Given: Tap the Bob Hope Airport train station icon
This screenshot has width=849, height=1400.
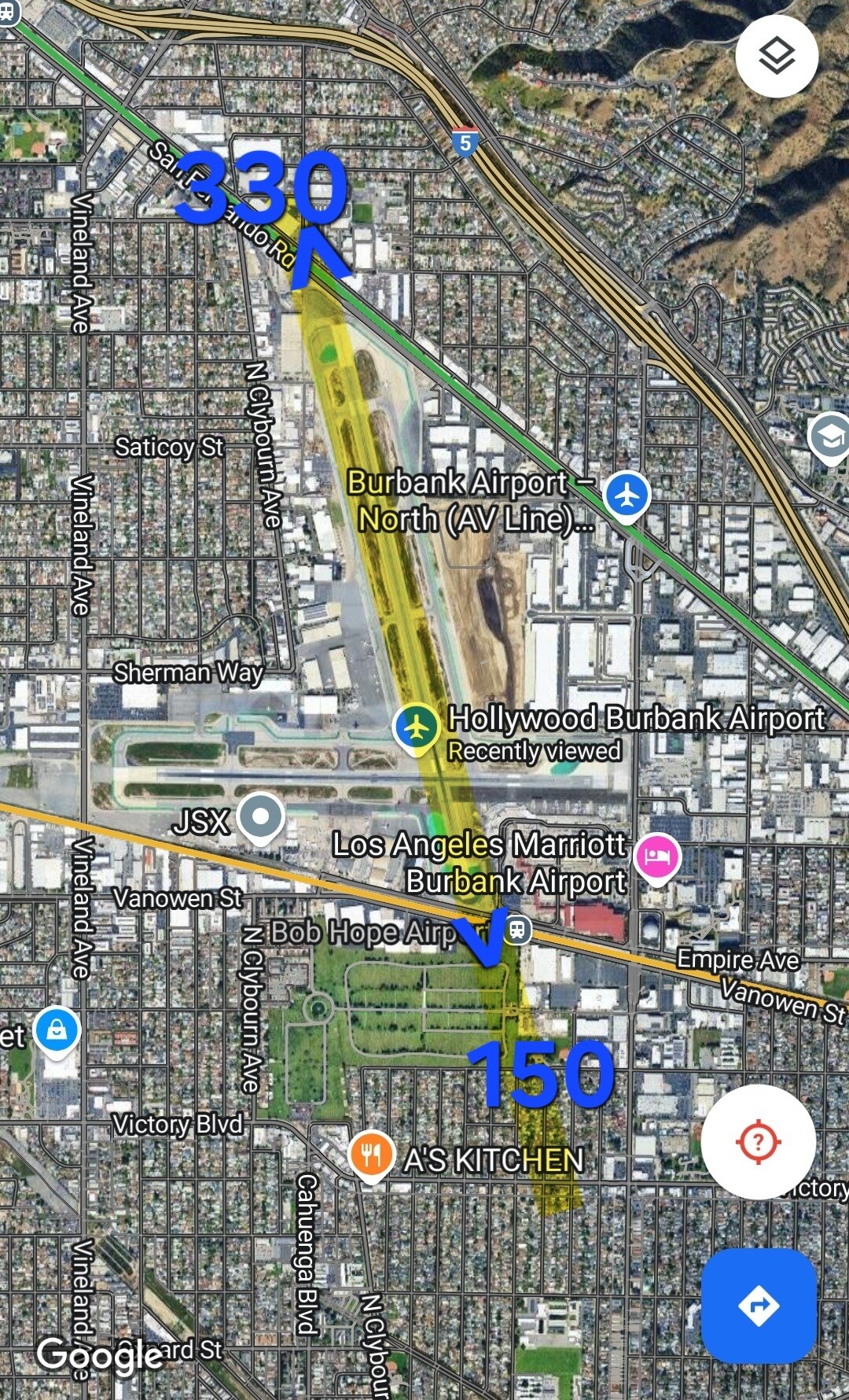Looking at the screenshot, I should tap(516, 930).
